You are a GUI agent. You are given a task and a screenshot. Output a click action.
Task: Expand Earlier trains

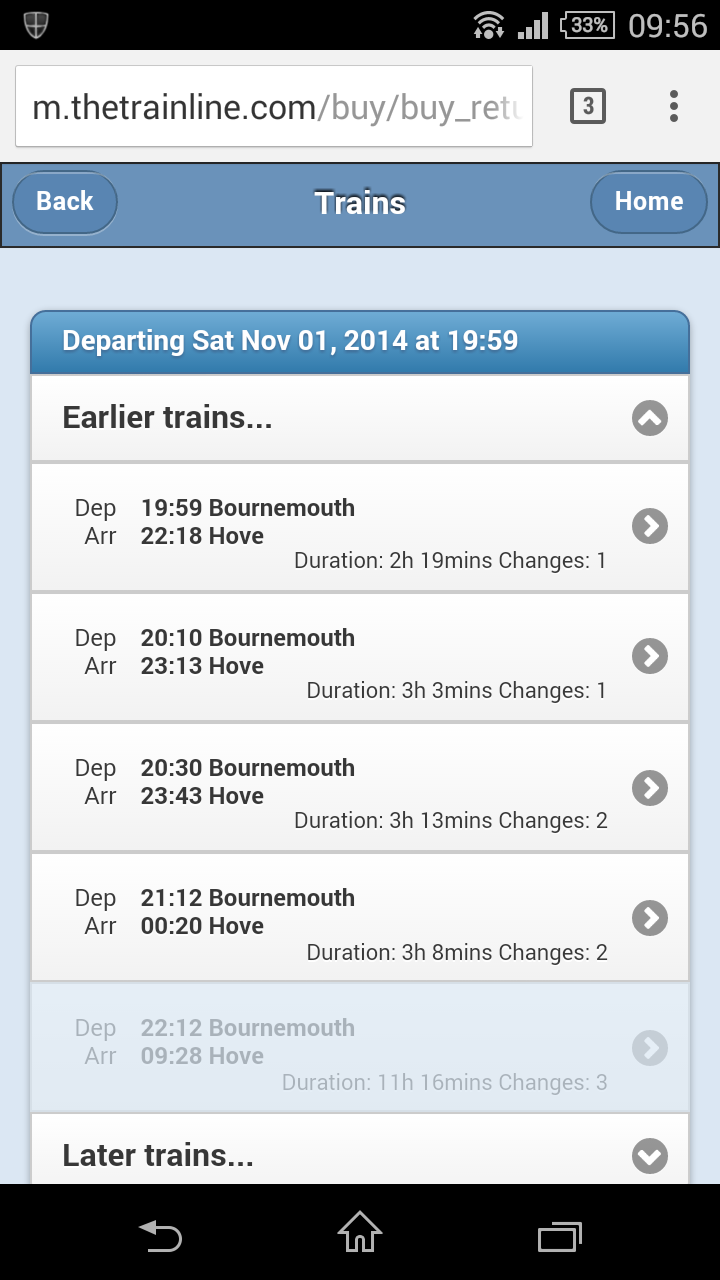[x=360, y=418]
